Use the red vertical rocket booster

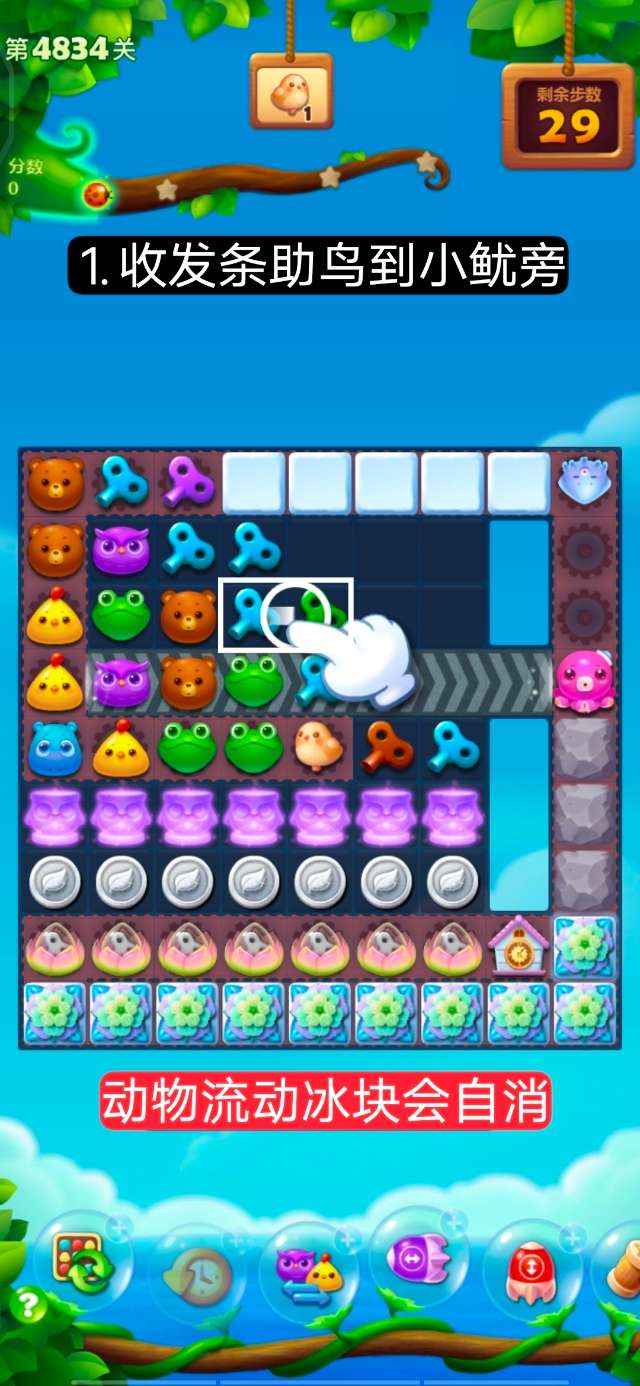(529, 1272)
